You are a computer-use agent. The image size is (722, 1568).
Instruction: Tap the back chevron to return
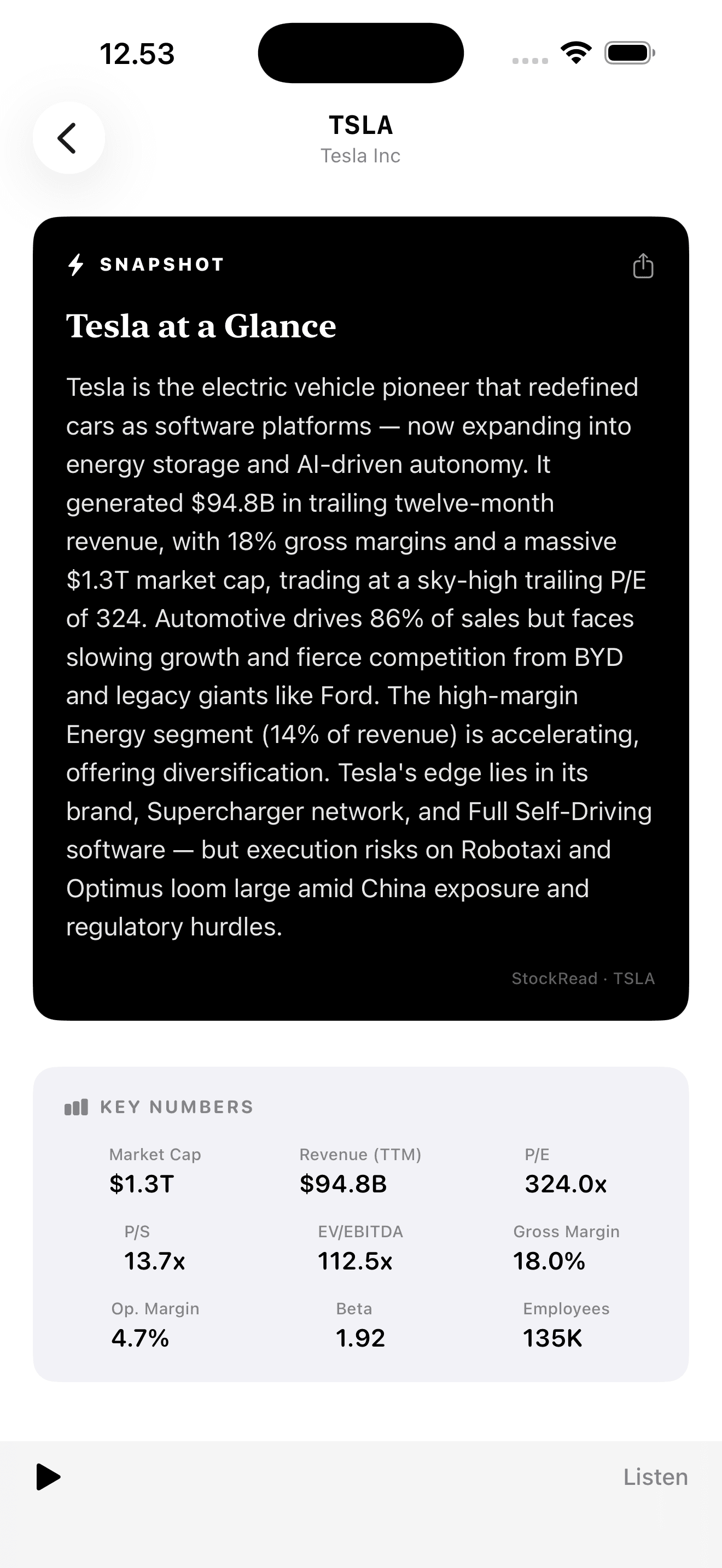click(69, 138)
